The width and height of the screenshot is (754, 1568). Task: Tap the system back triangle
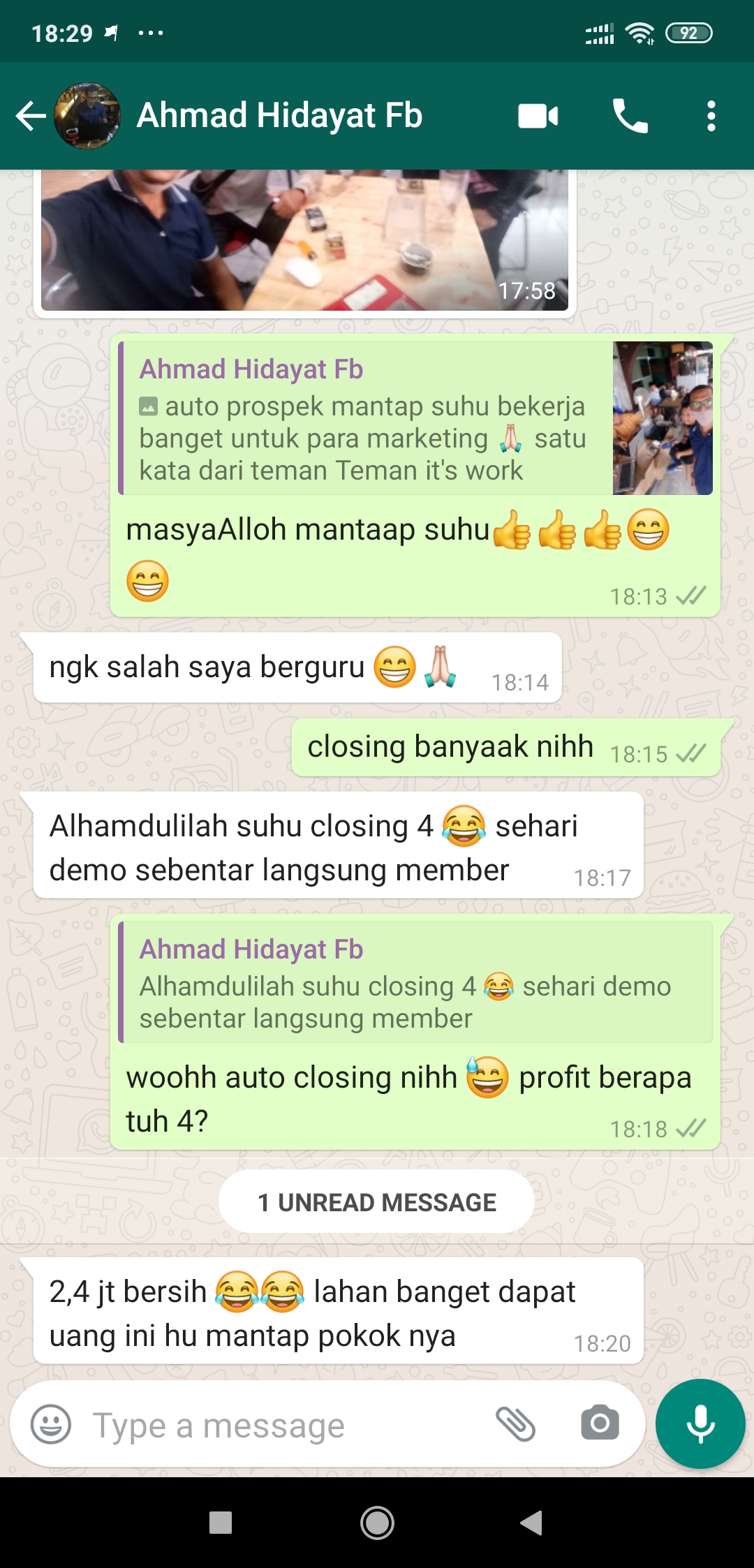click(532, 1523)
